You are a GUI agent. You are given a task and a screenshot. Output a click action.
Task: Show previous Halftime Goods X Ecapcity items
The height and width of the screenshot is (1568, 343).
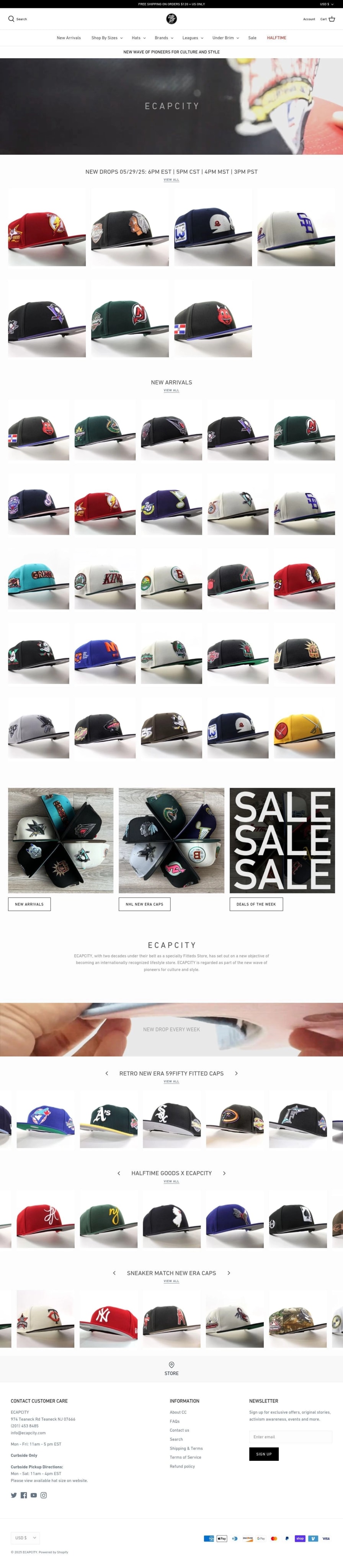(x=119, y=1173)
